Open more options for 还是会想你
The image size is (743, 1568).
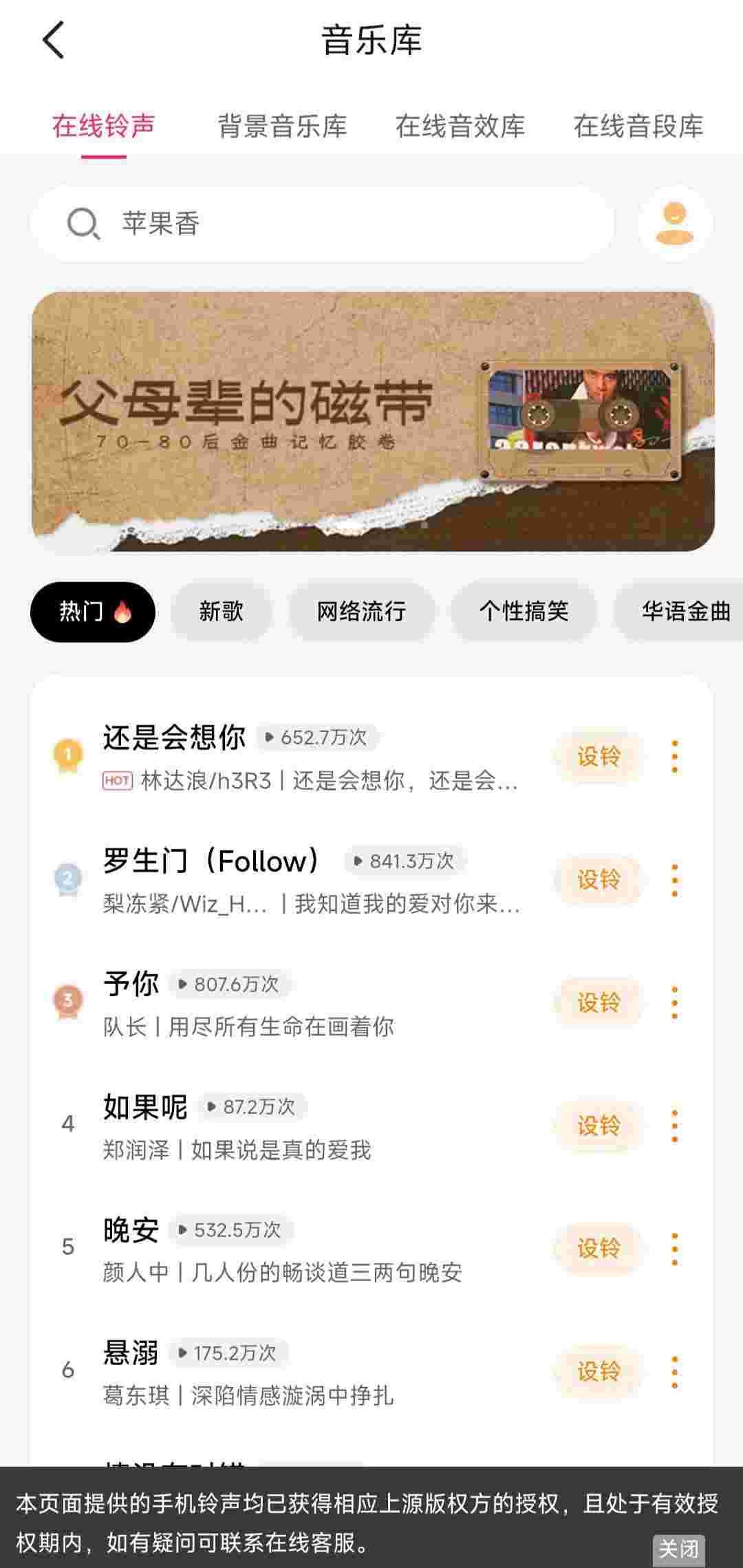(x=675, y=757)
